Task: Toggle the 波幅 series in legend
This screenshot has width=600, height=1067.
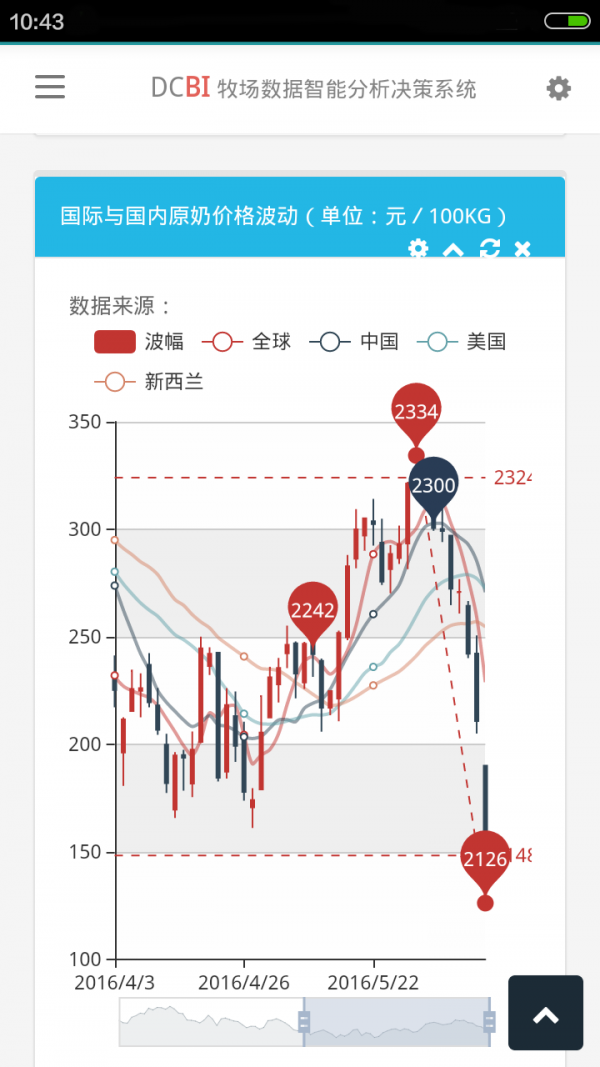Action: [139, 342]
